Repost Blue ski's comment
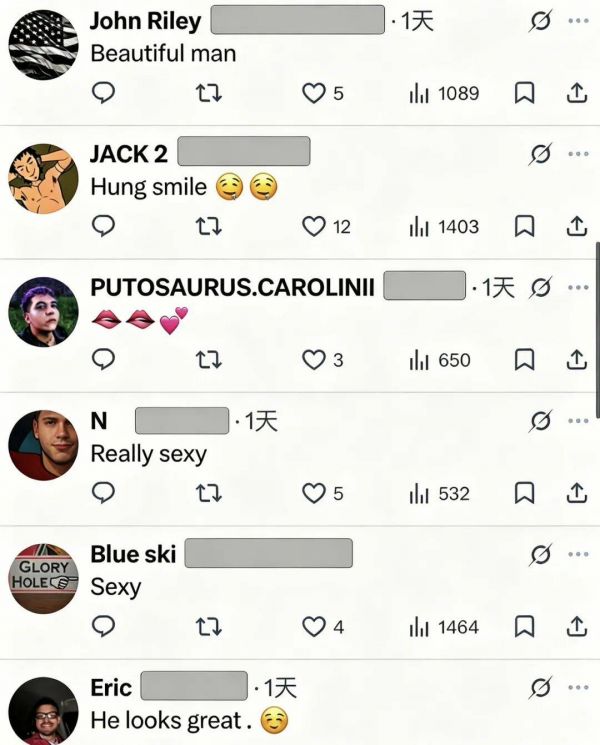 [209, 627]
